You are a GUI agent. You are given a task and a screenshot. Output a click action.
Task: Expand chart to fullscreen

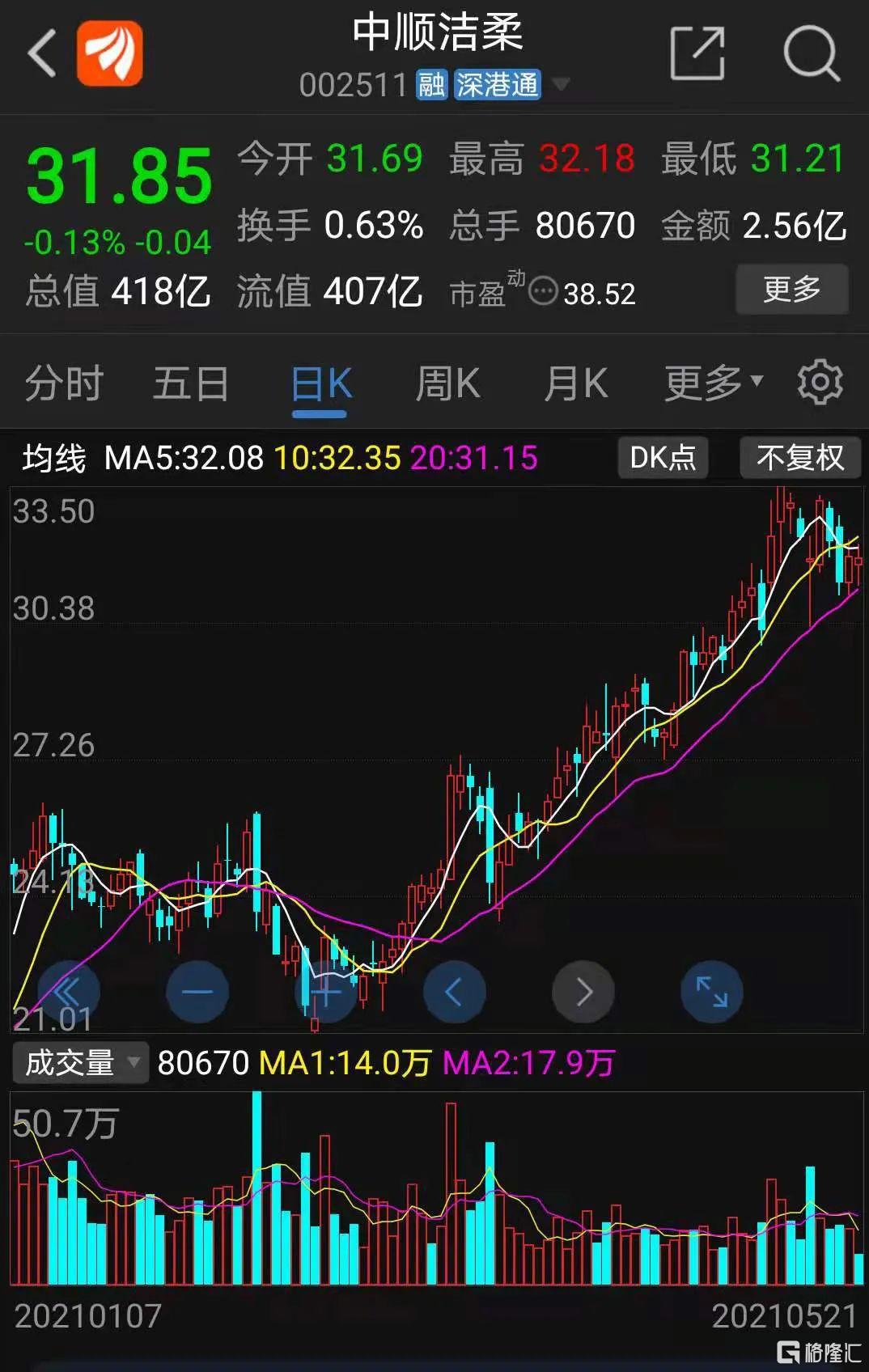711,992
